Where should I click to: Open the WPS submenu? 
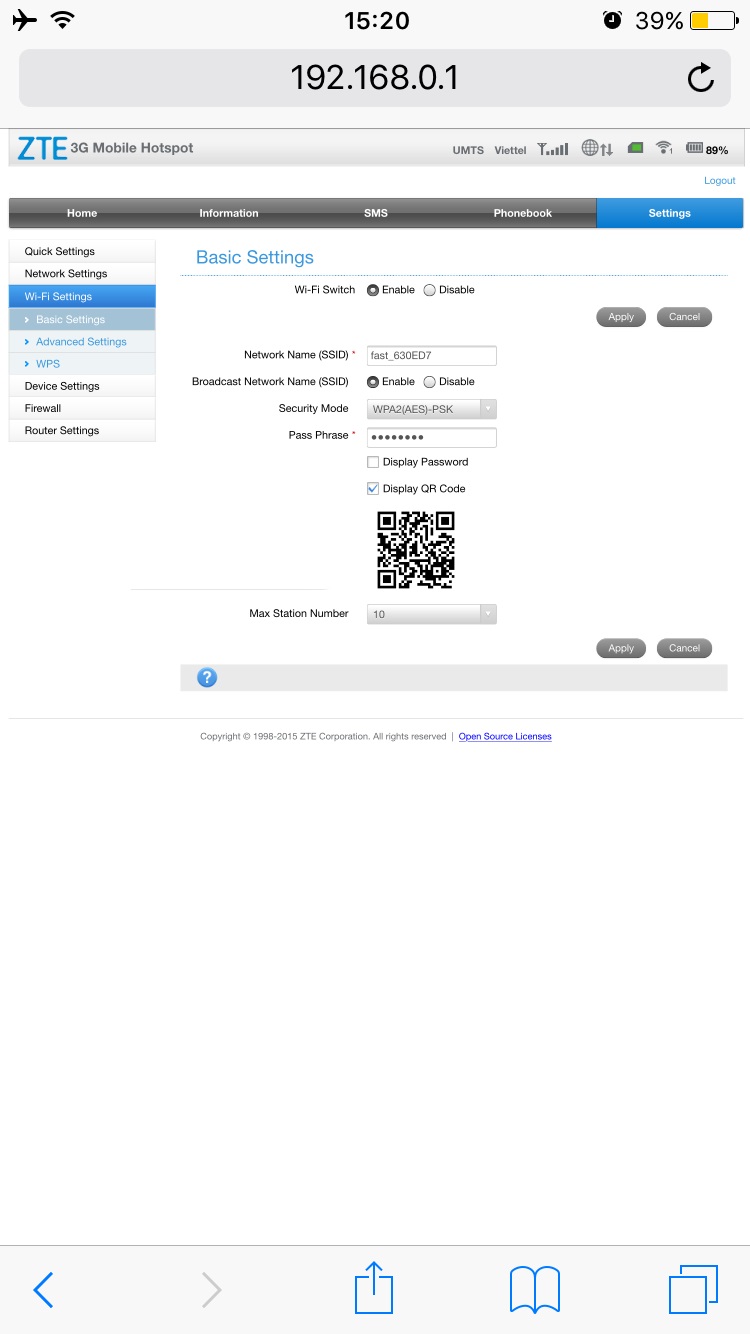tap(48, 364)
